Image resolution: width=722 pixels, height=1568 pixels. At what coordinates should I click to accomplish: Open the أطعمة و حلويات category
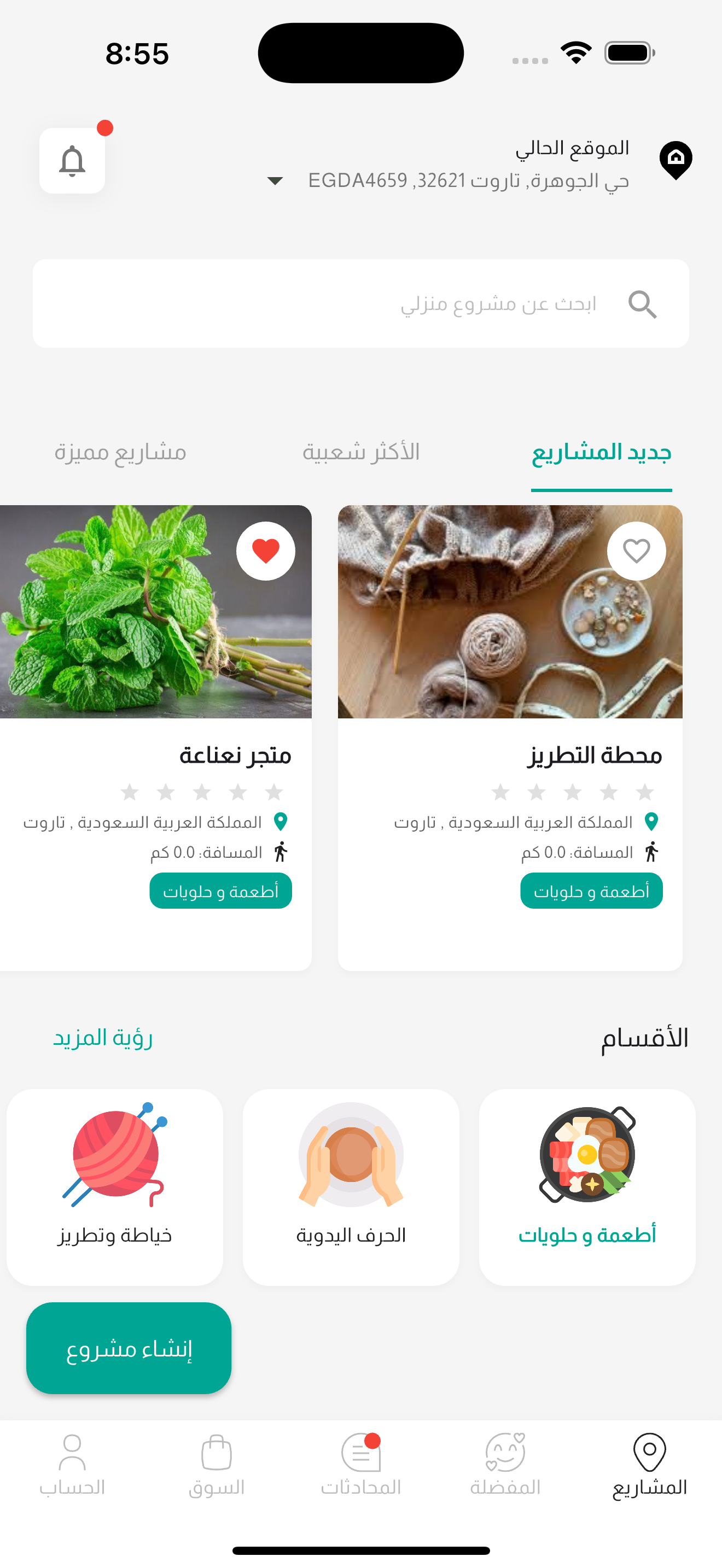pos(587,1187)
